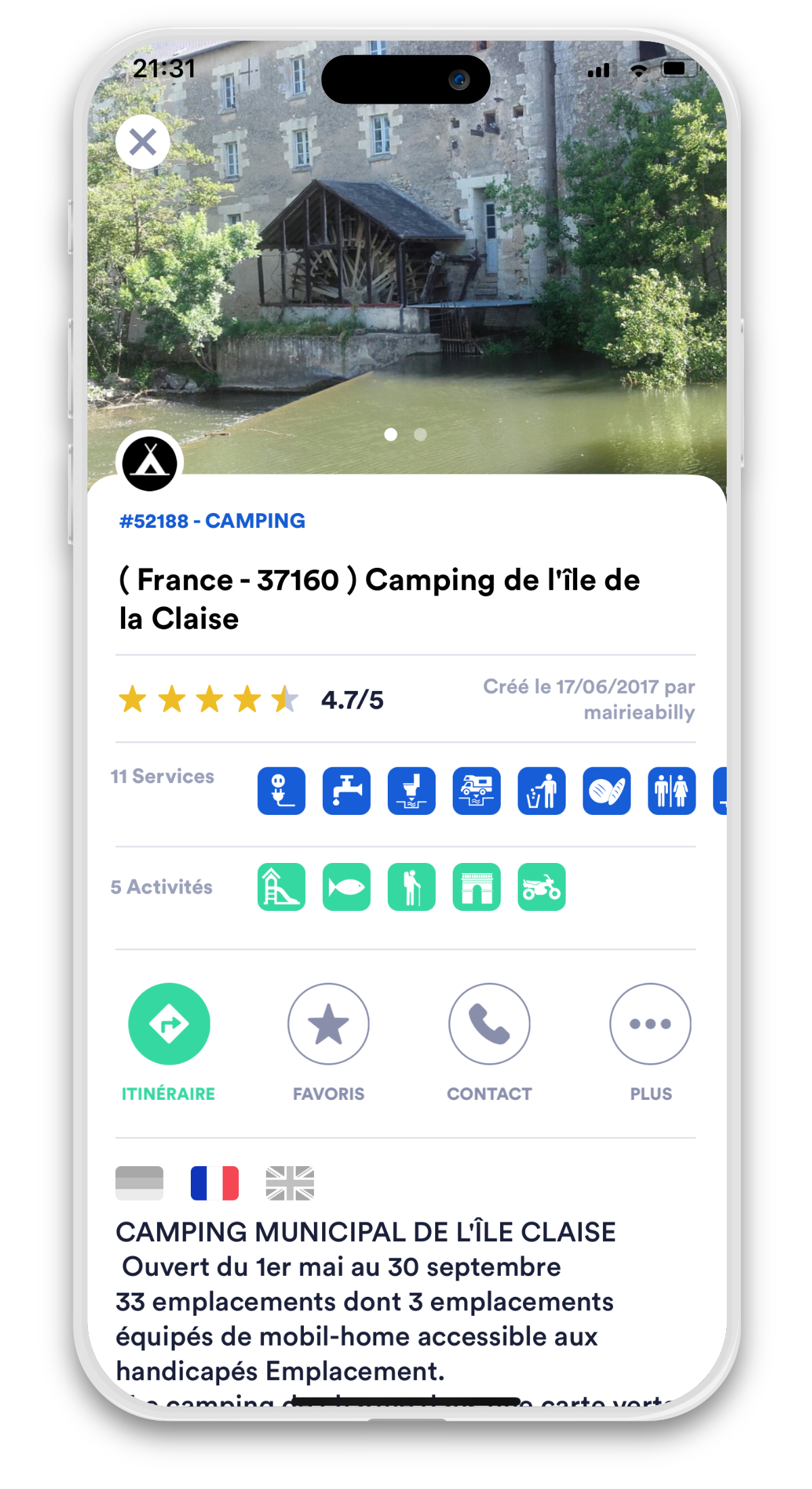This screenshot has height=1489, width=812.
Task: Select the original language grey flag
Action: pos(139,1183)
